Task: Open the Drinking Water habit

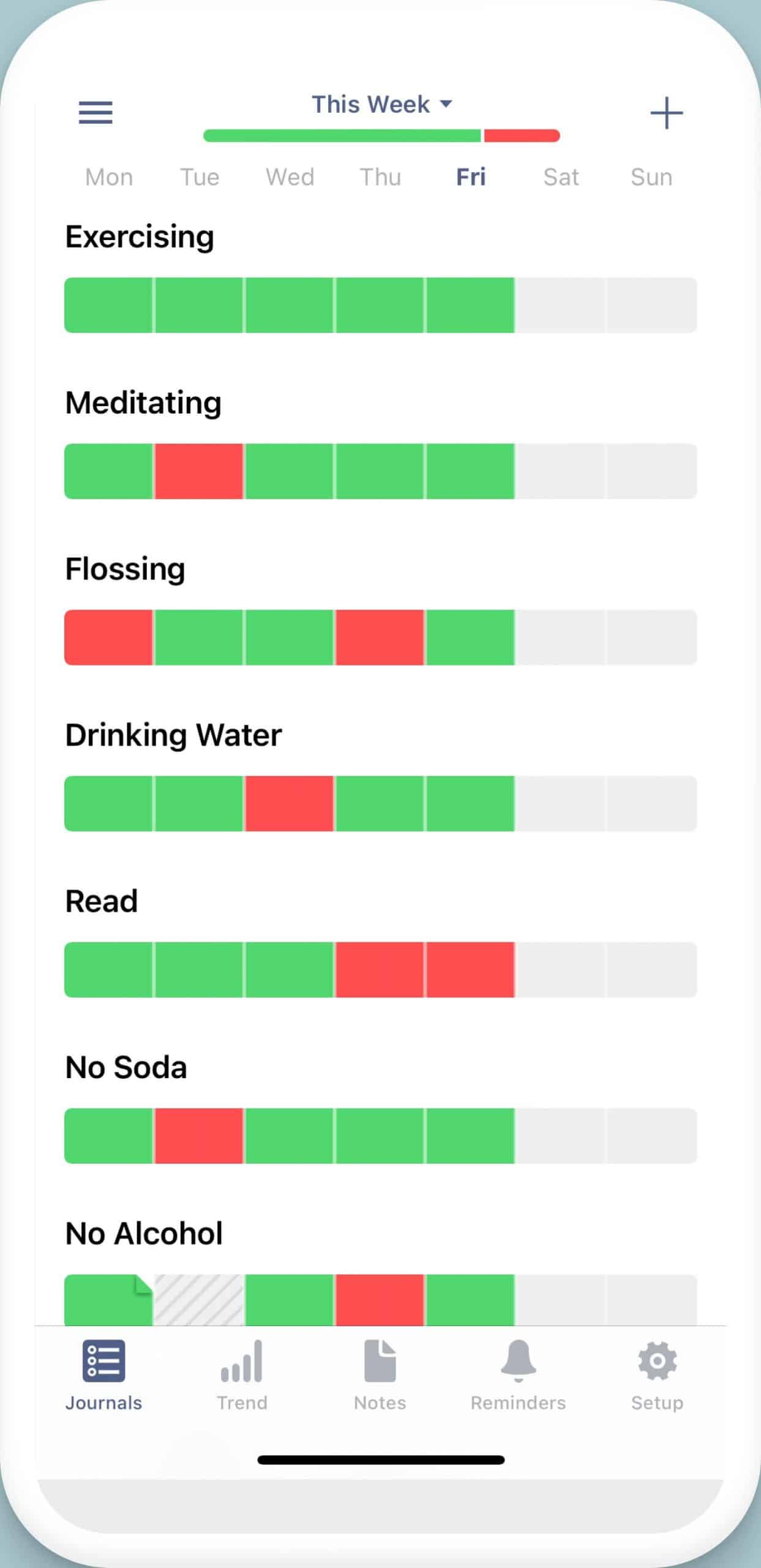Action: point(173,734)
